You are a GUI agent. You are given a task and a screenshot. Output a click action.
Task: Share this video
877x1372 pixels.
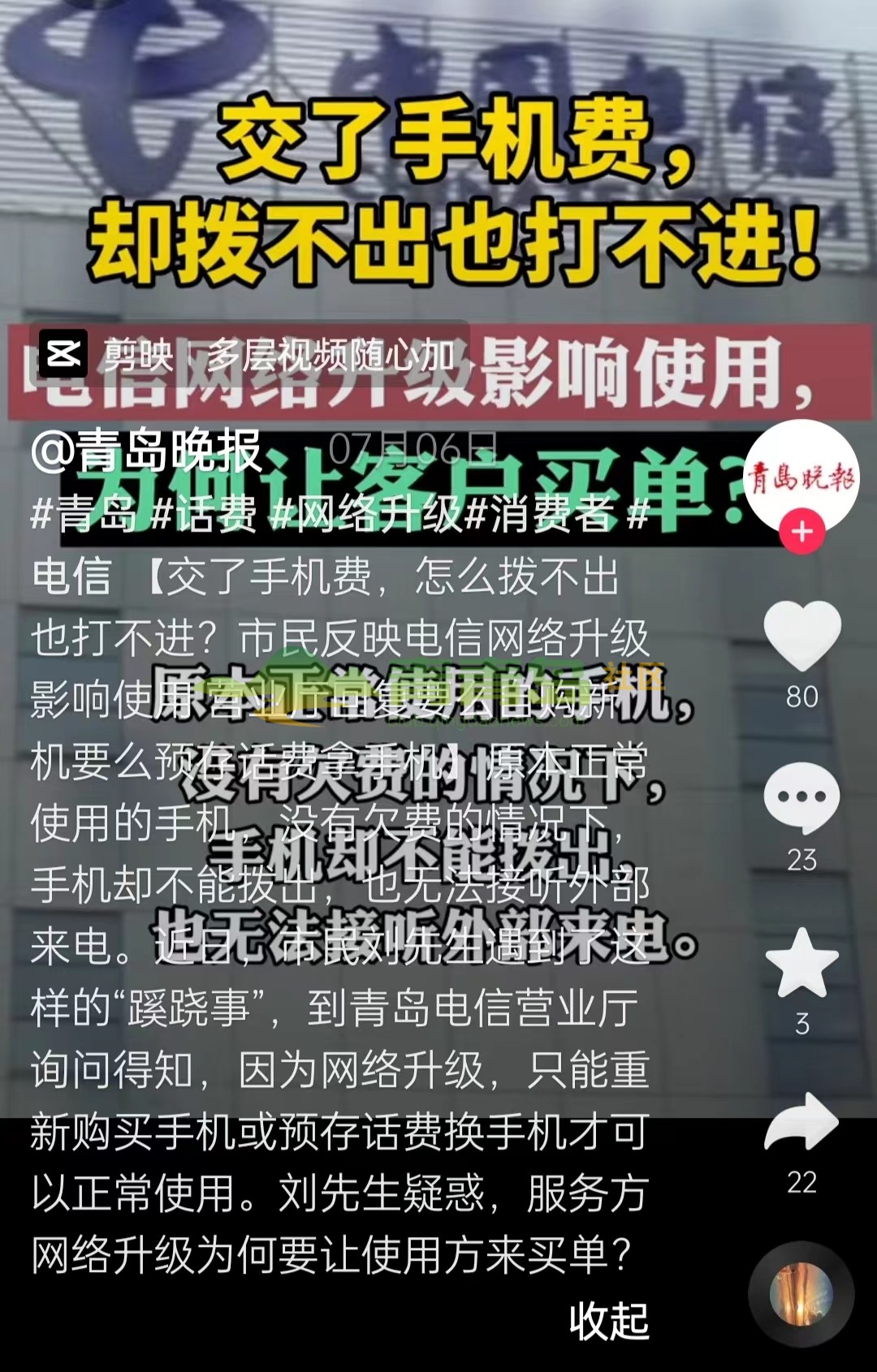click(801, 1124)
